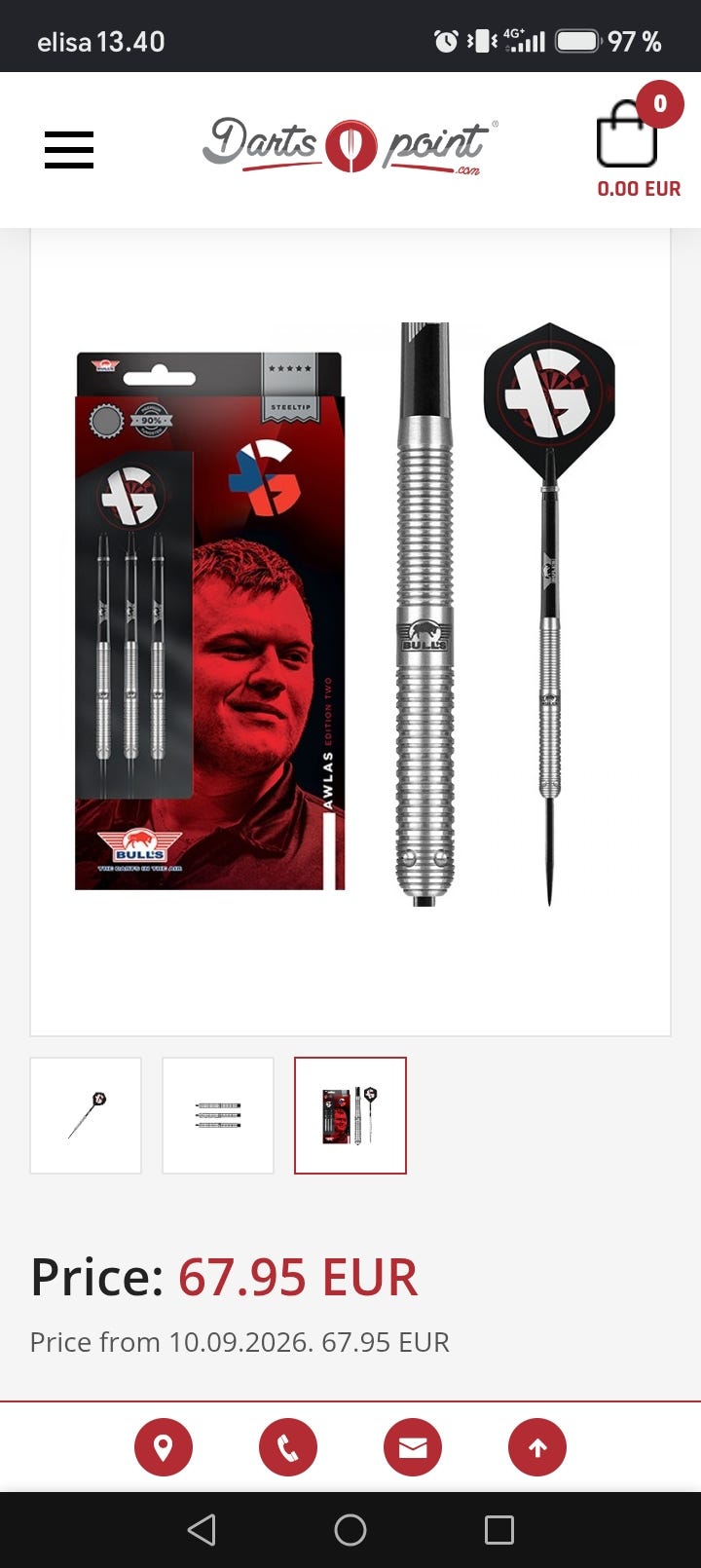The image size is (701, 1568).
Task: Go to the Darts Point homepage logo
Action: (x=350, y=146)
